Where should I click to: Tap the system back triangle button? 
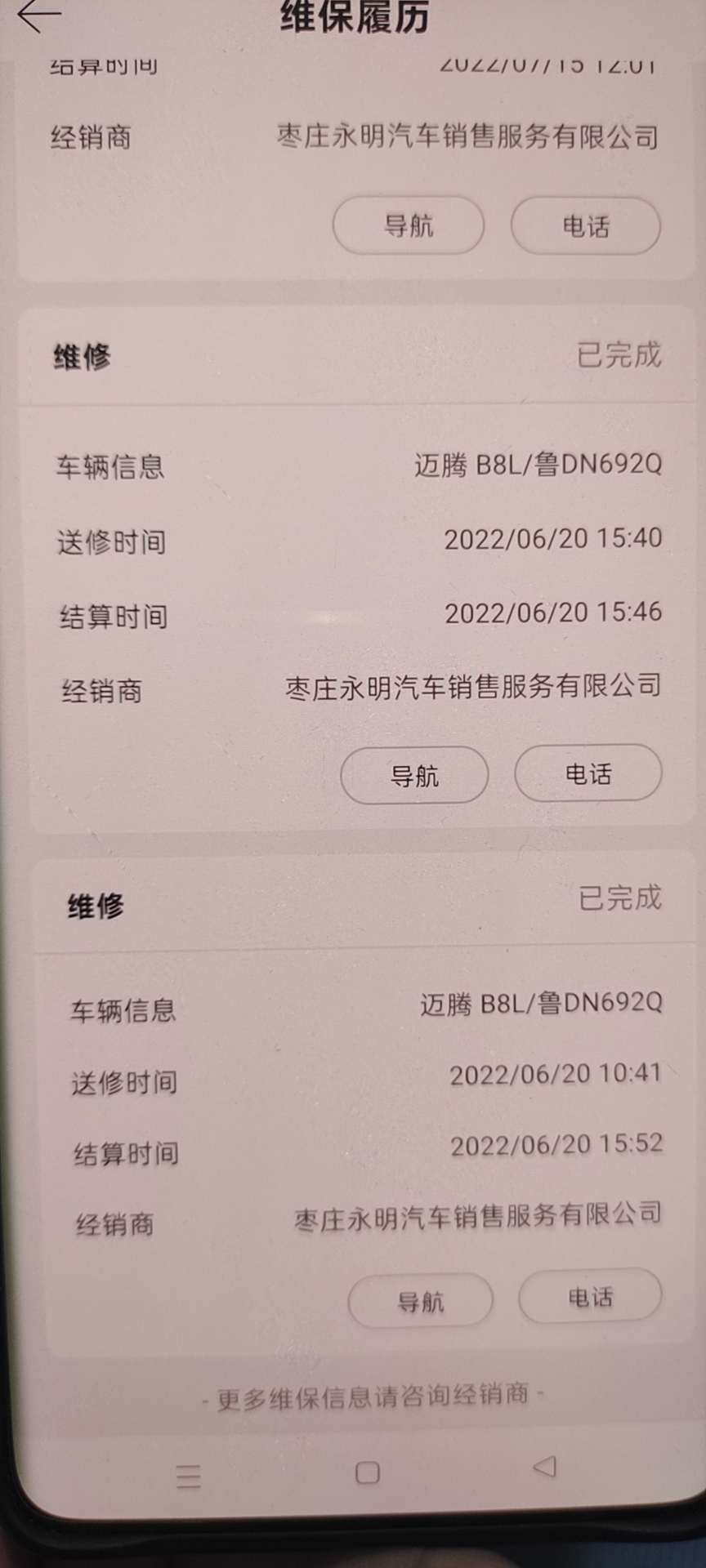click(545, 1467)
